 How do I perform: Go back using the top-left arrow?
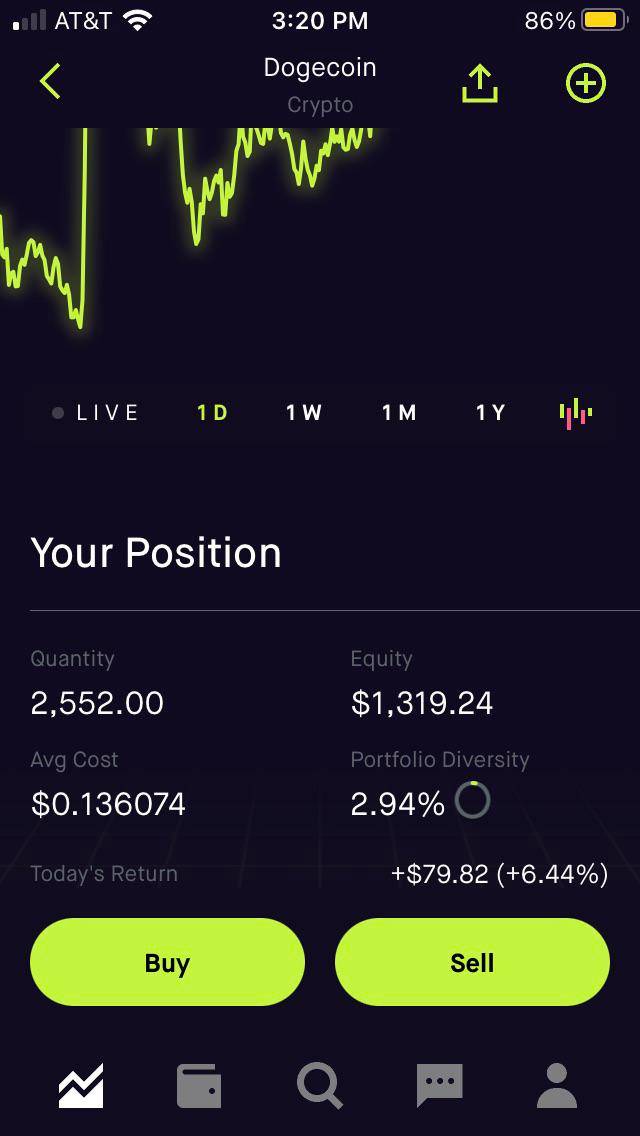pyautogui.click(x=51, y=81)
